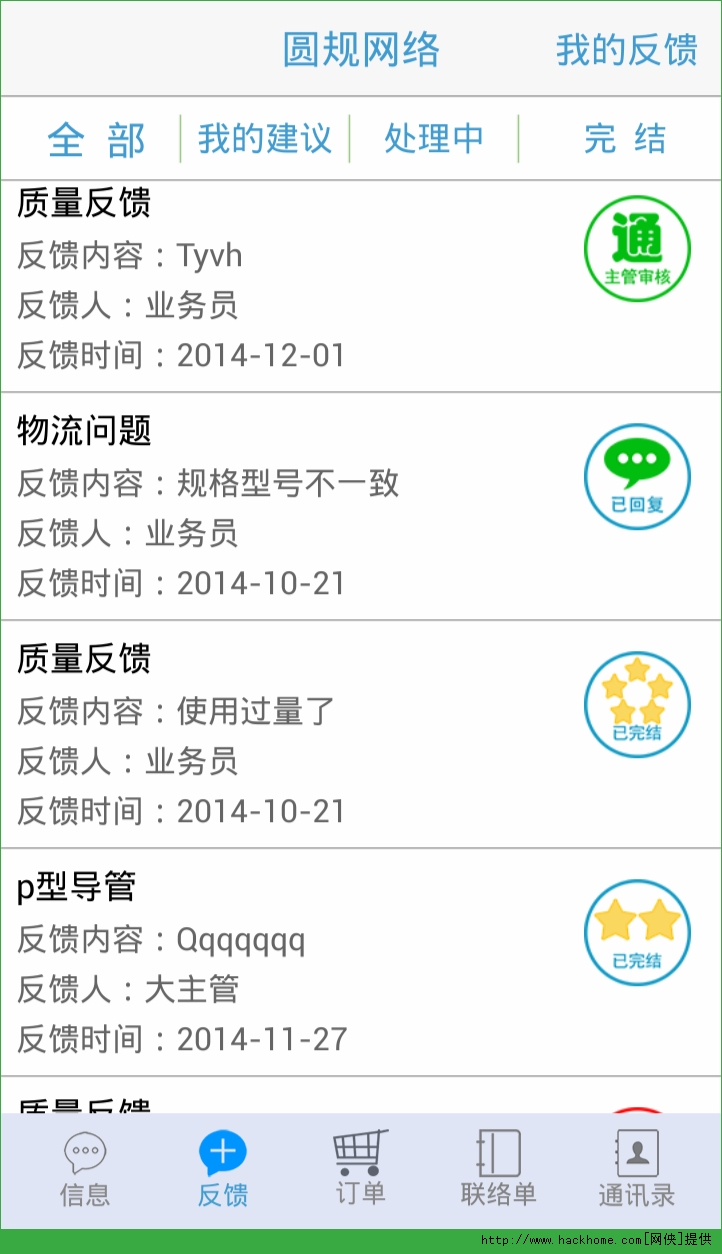This screenshot has height=1254, width=722.
Task: Go to the 信息 tab
Action: click(x=85, y=1170)
